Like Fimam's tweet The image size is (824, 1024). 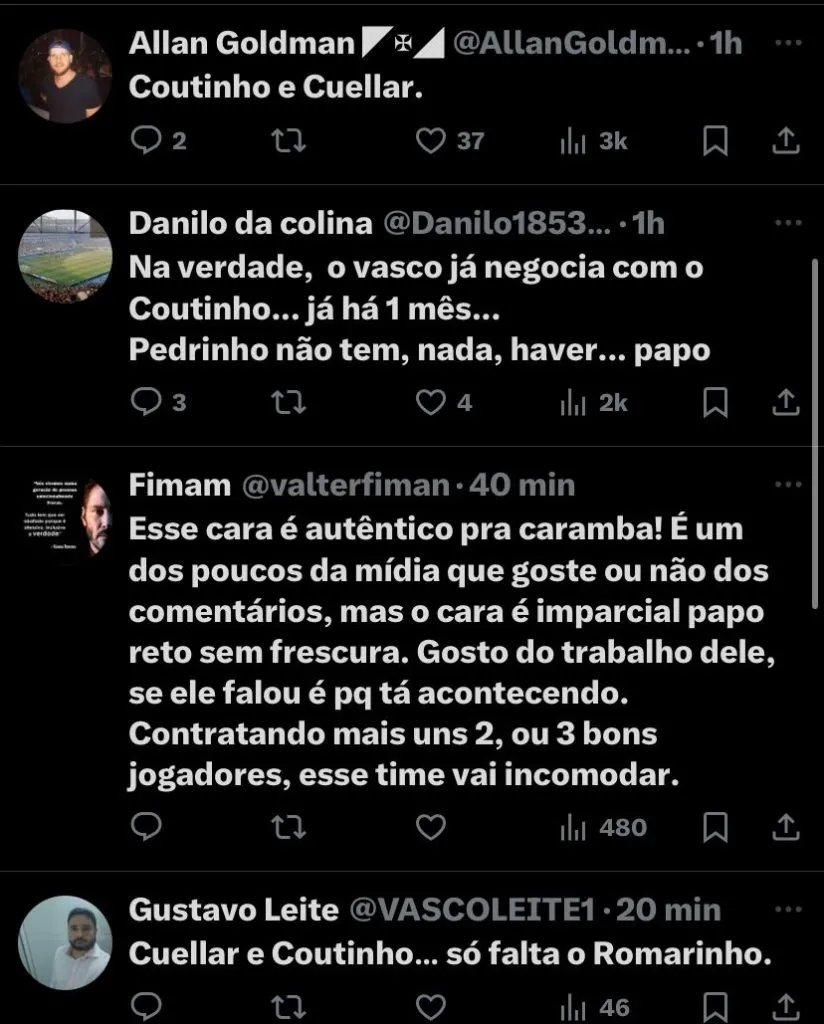[431, 827]
